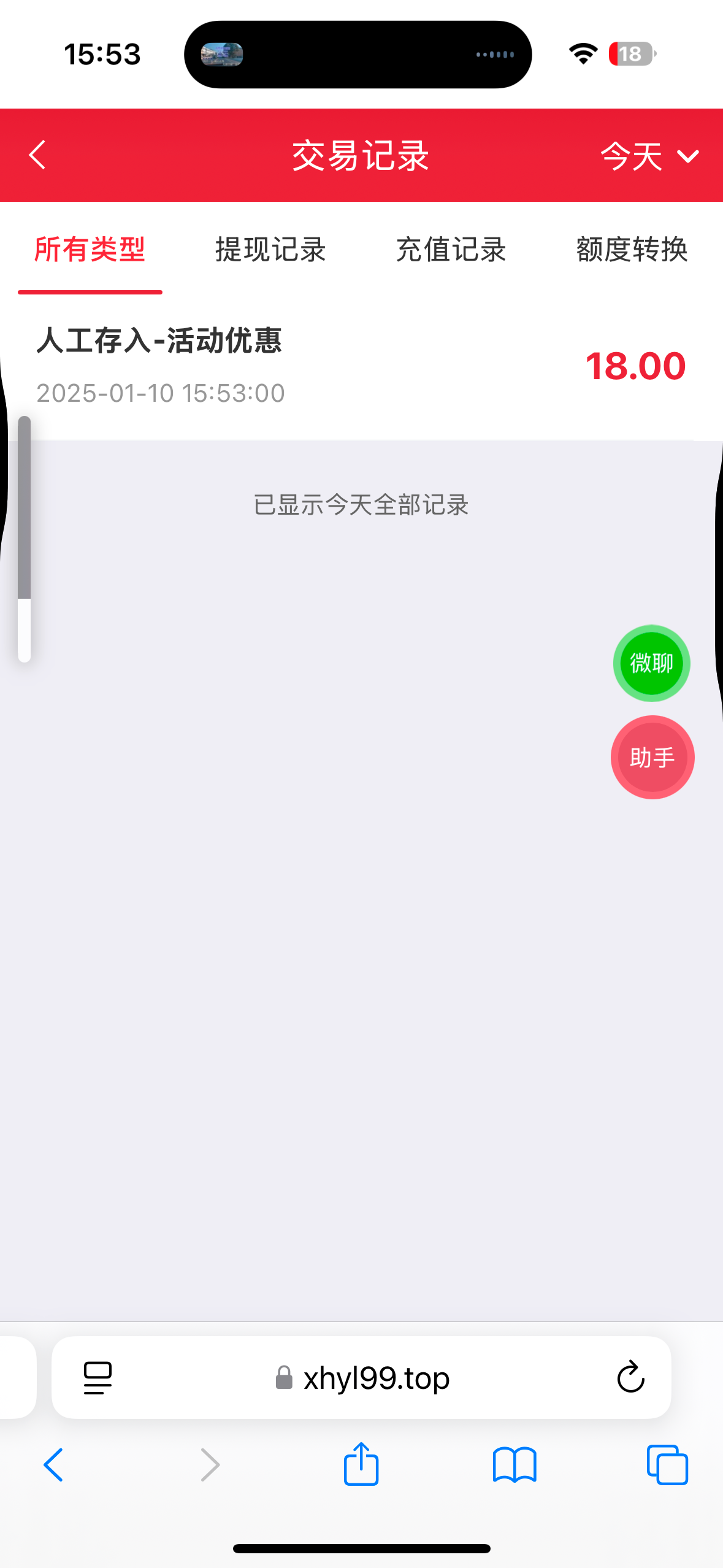723x1568 pixels.
Task: Select the 所有类型 tab
Action: click(x=90, y=249)
